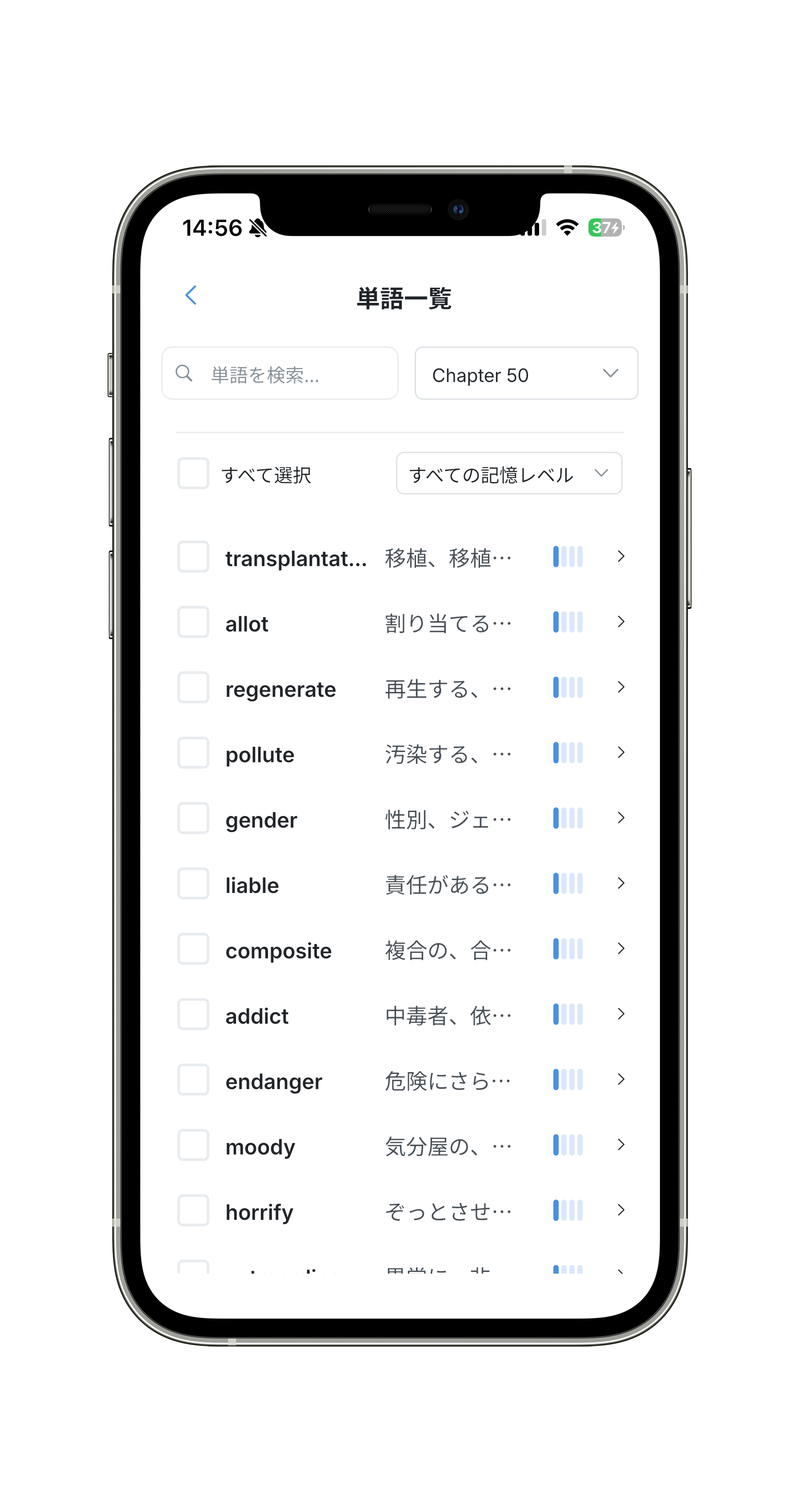This screenshot has width=800, height=1512.
Task: Open the composite word entry
Action: pos(620,949)
